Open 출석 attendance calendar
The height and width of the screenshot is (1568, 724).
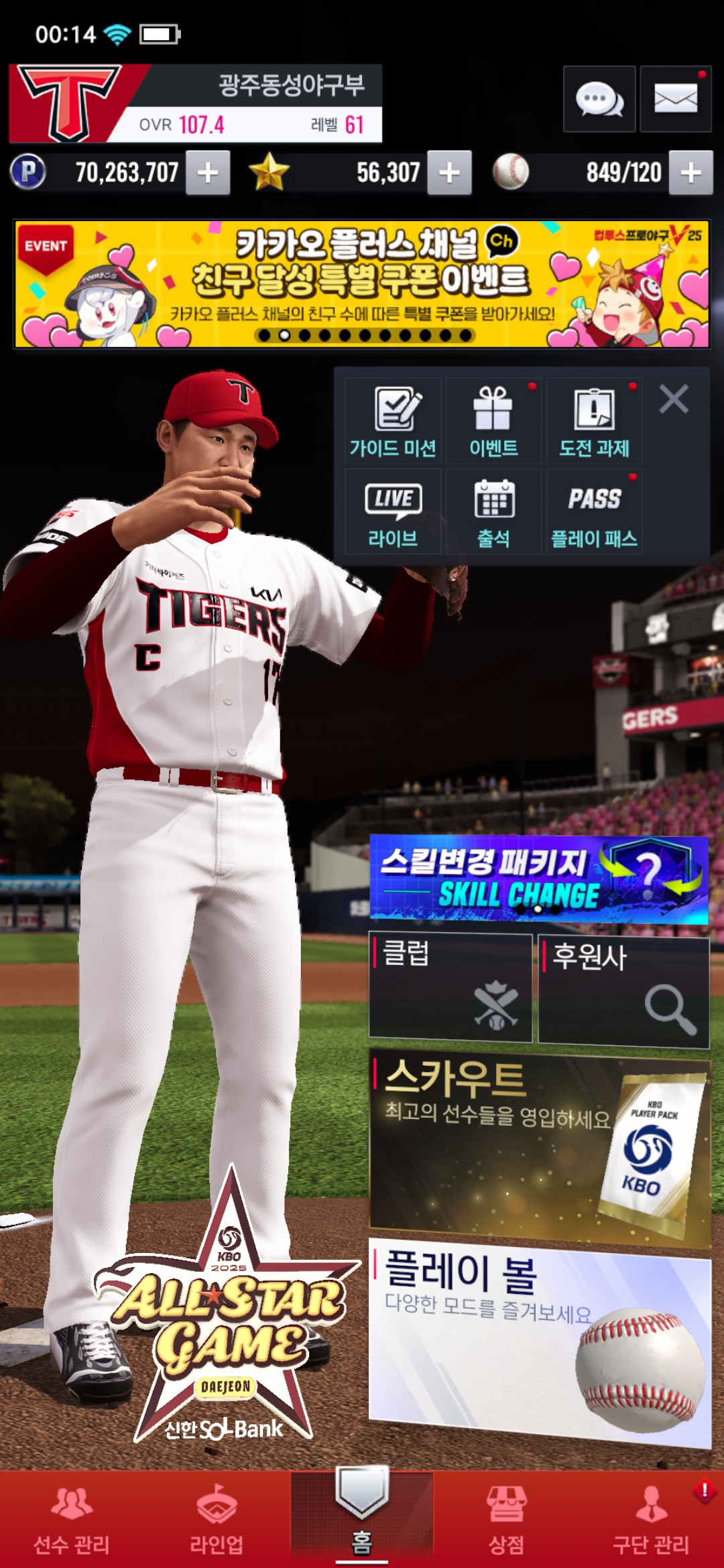point(493,512)
